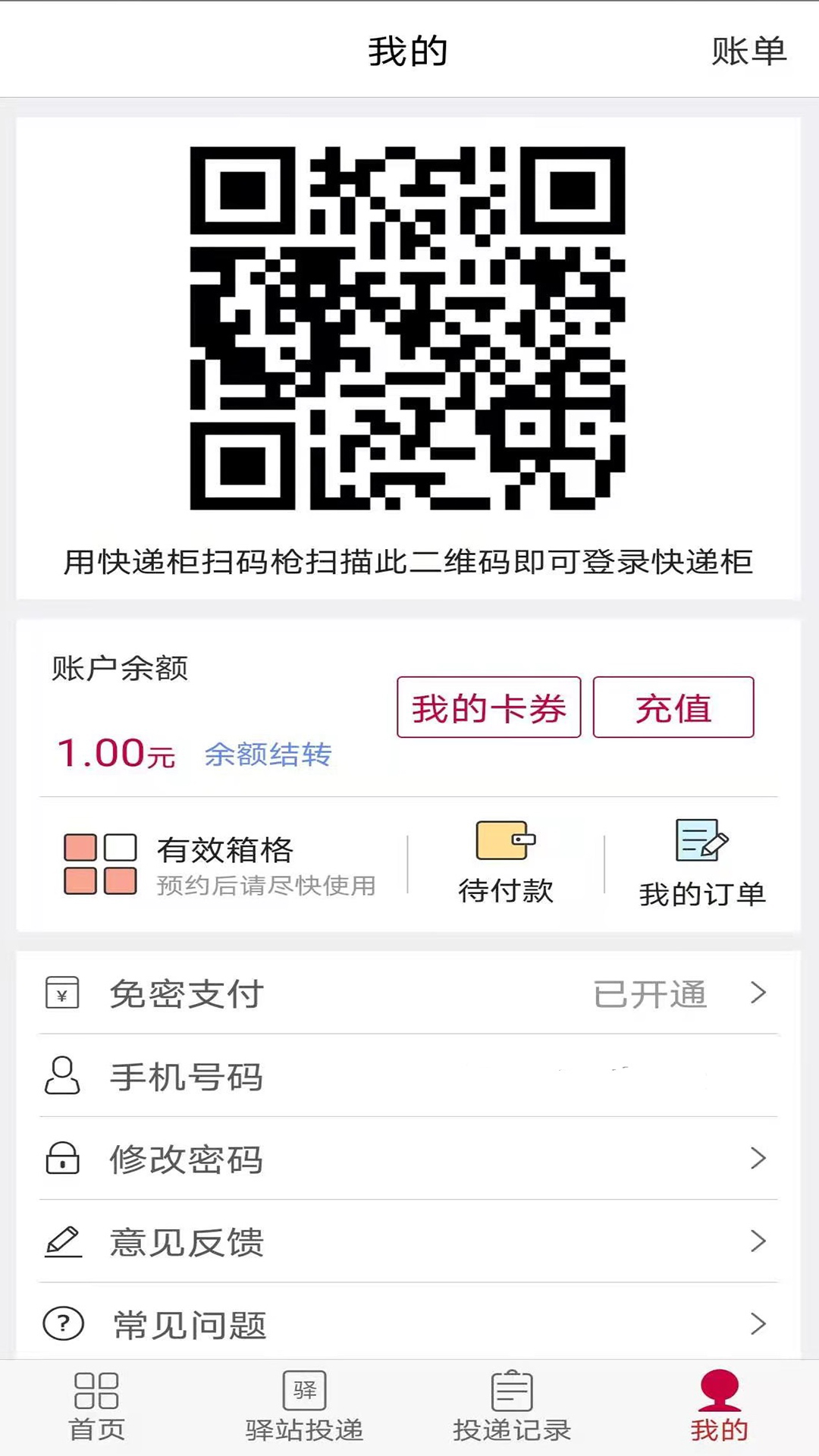Open 待付款 pending payments
819x1456 pixels.
coord(506,864)
